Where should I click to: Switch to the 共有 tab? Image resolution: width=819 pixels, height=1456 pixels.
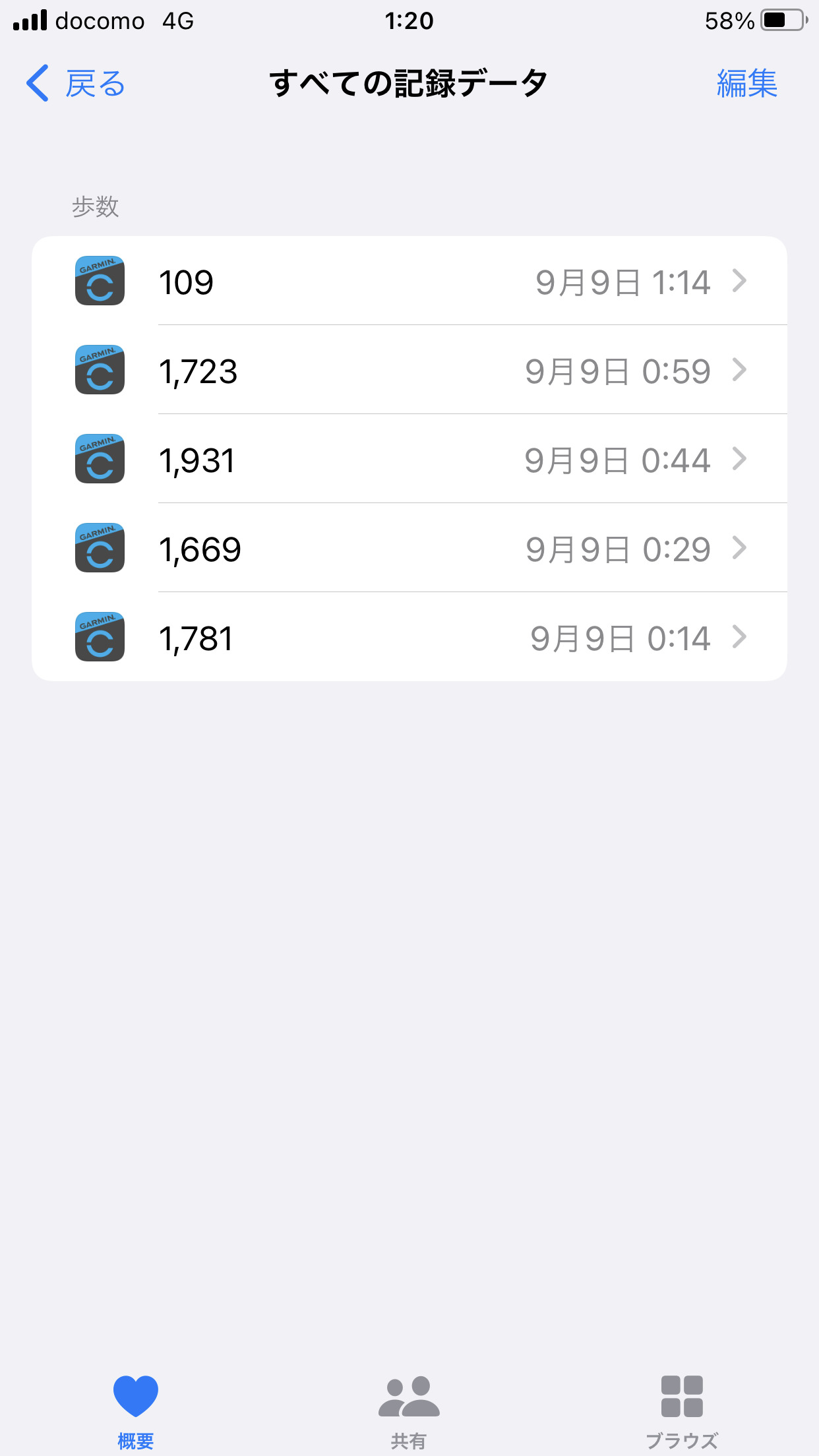coord(409,1410)
